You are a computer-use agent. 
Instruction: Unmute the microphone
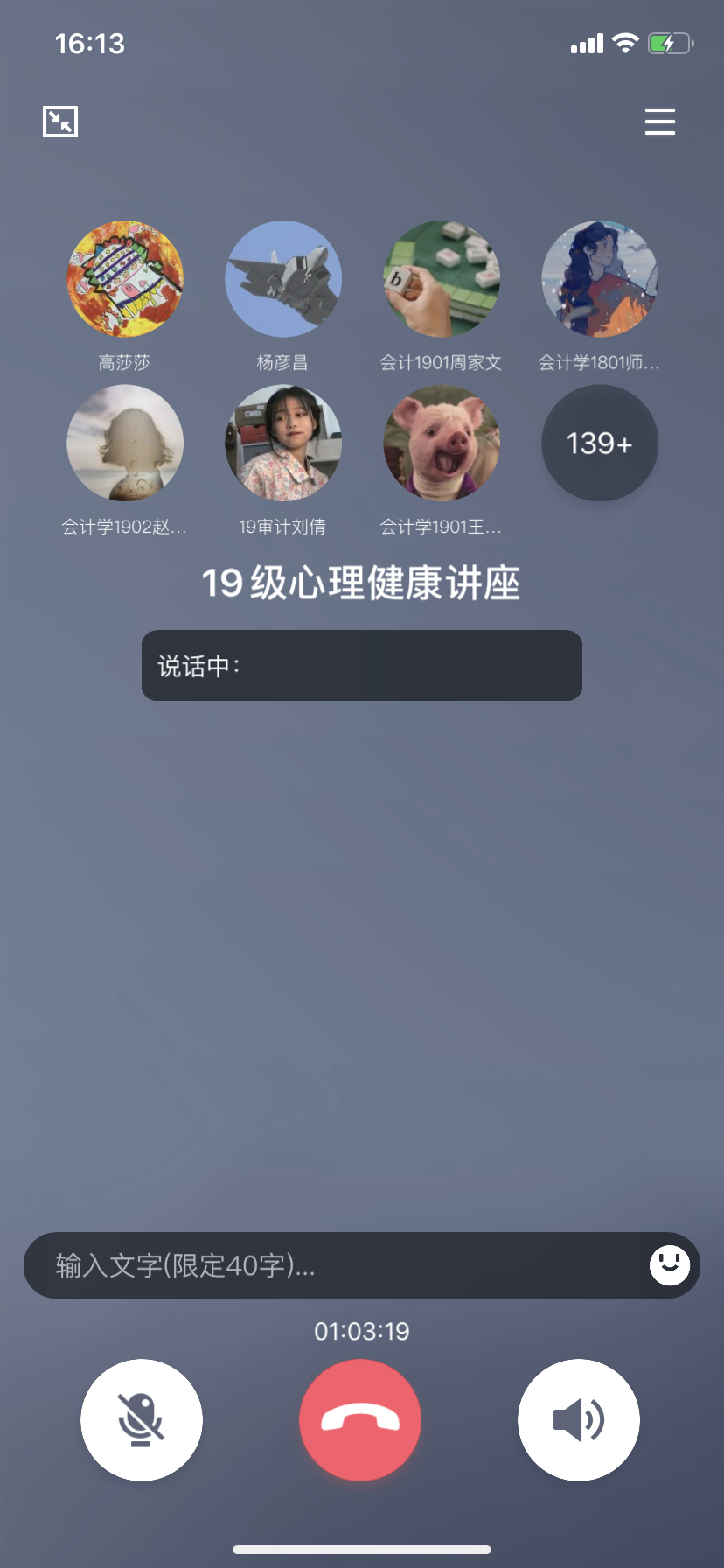click(x=142, y=1419)
